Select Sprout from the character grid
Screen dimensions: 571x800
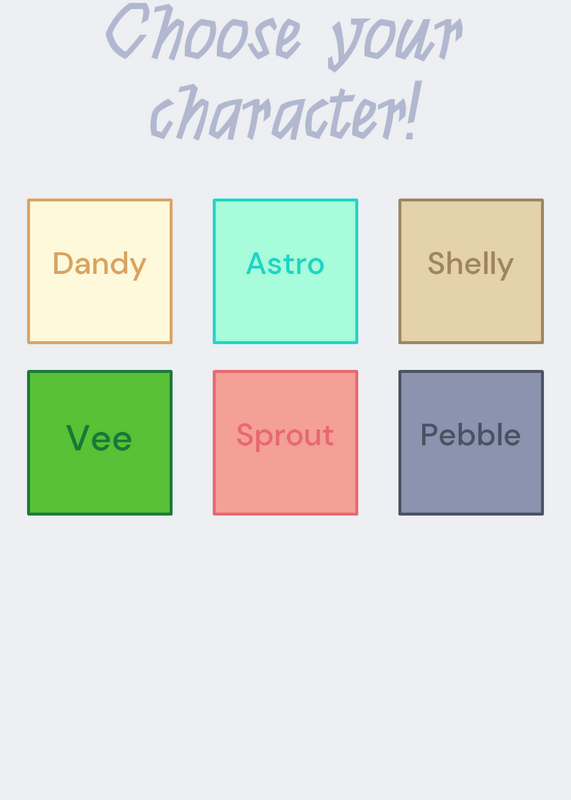285,443
